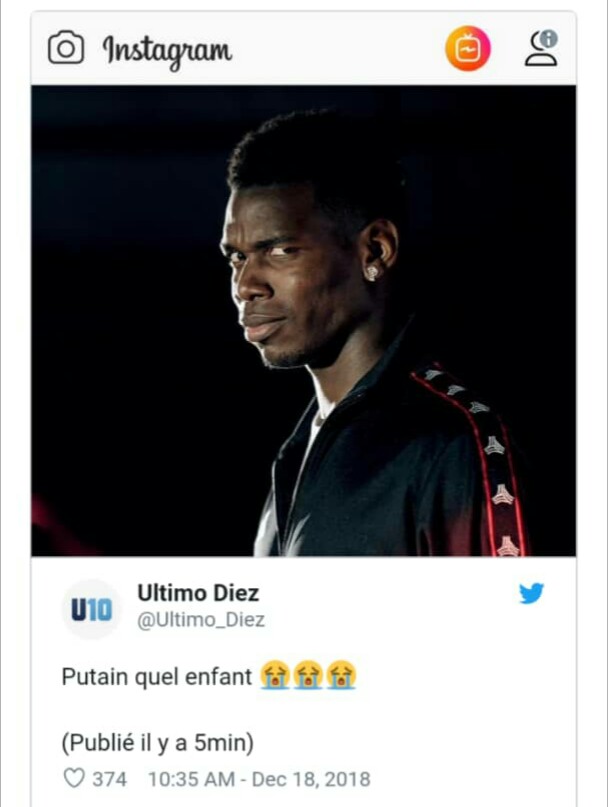Like the tweet with the heart icon
Image resolution: width=608 pixels, height=807 pixels.
click(74, 778)
